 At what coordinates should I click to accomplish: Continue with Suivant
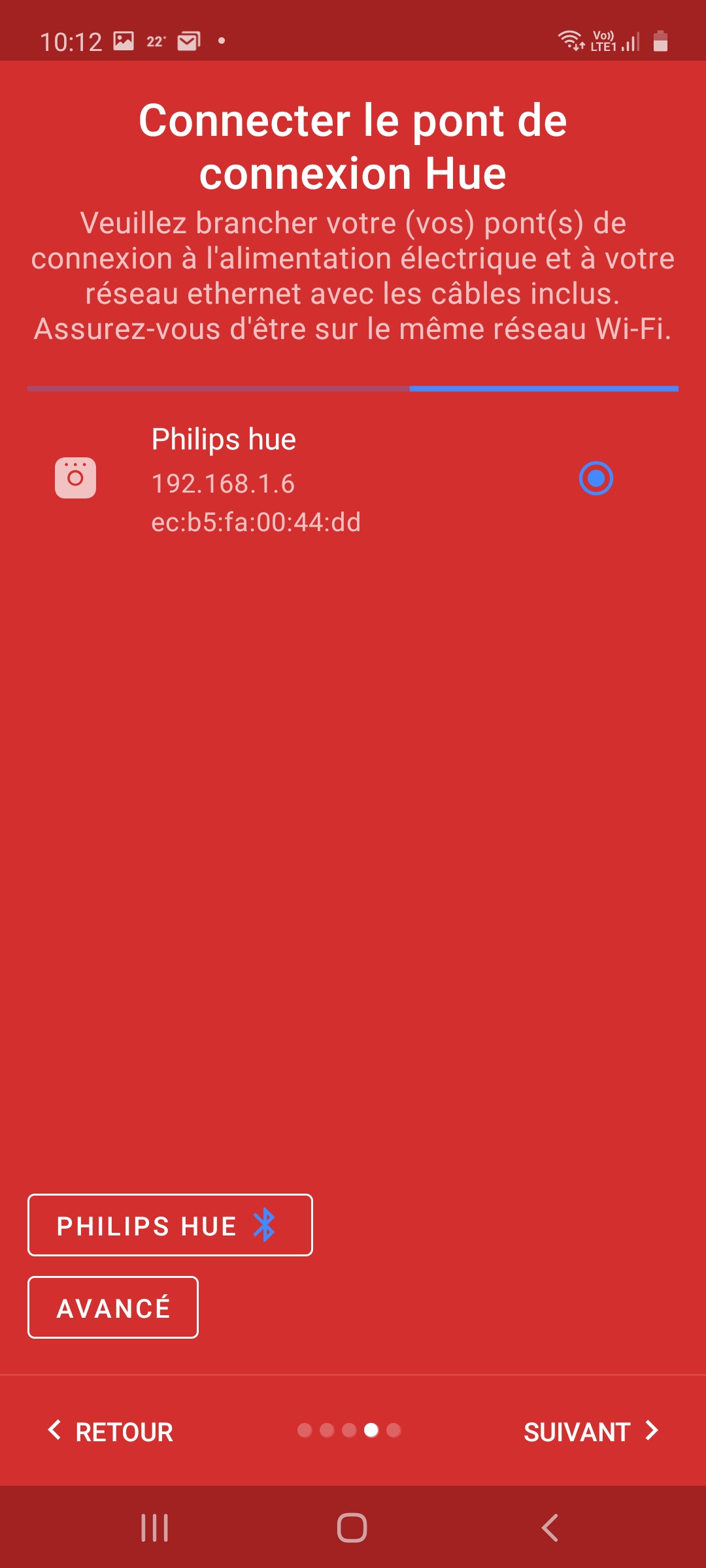tap(592, 1431)
